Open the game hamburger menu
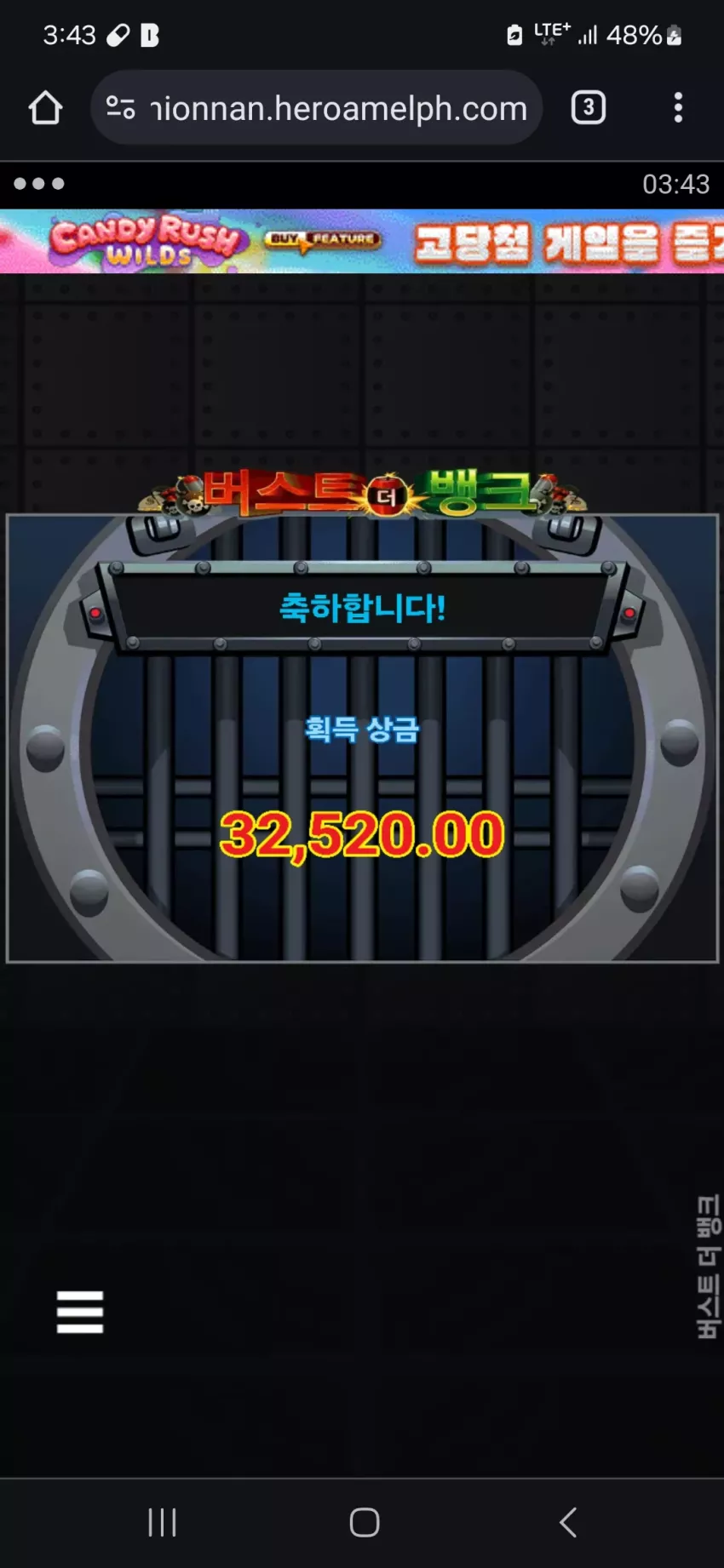The image size is (724, 1568). [x=80, y=1312]
